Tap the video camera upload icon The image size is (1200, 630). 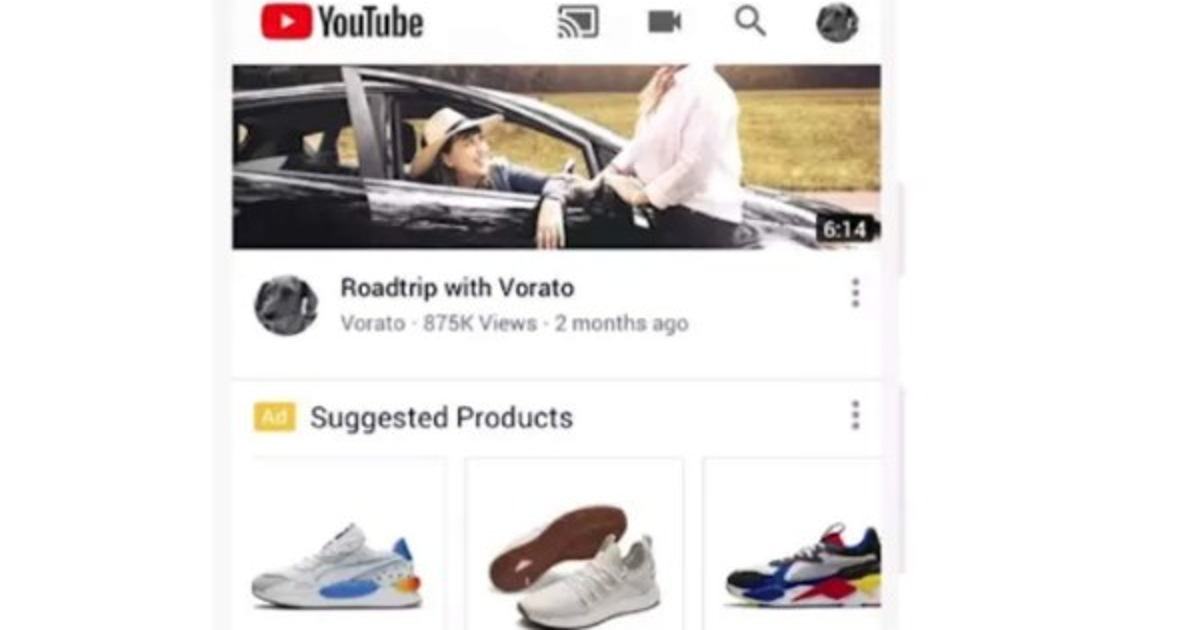(x=664, y=22)
